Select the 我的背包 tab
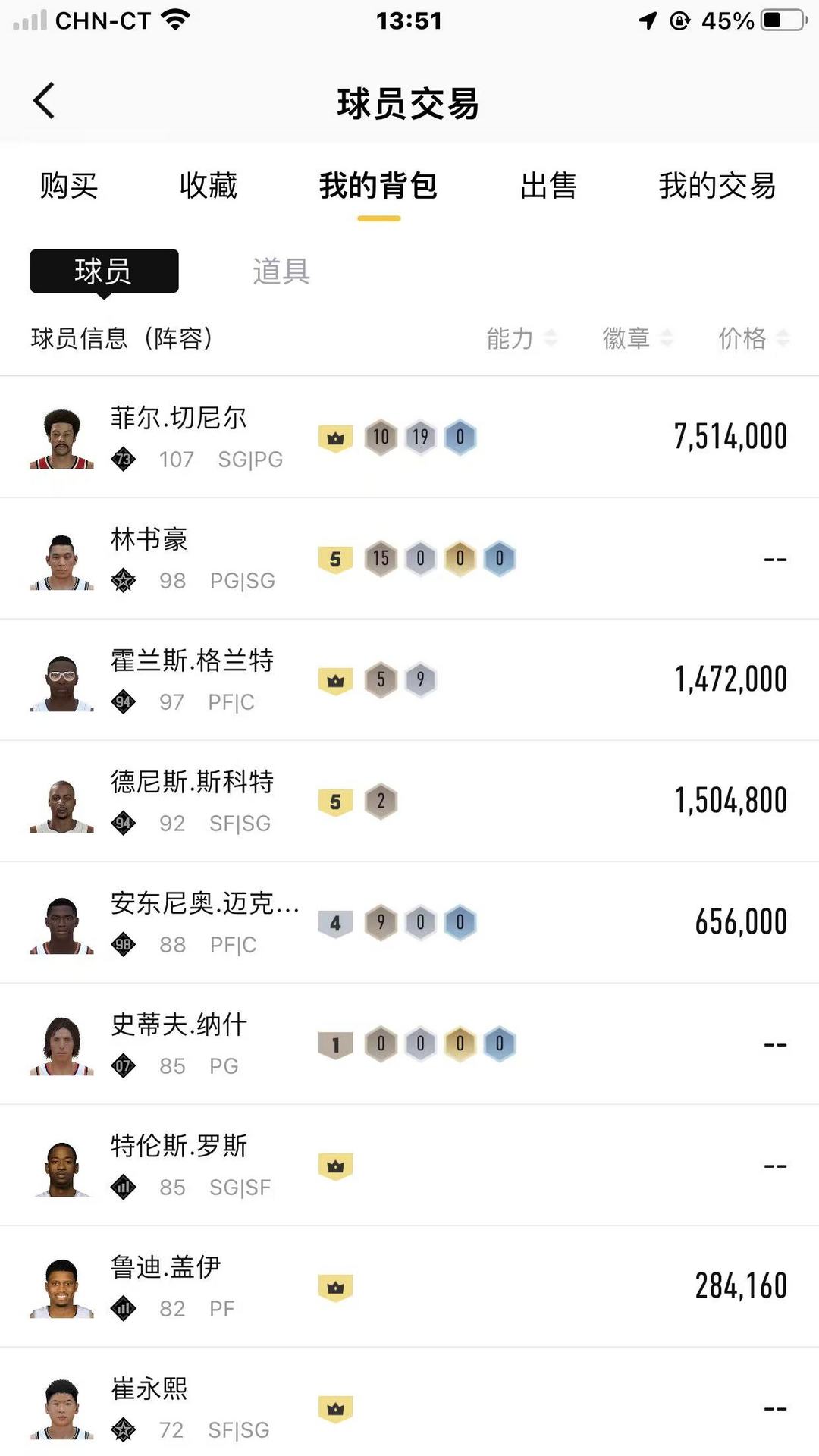Image resolution: width=819 pixels, height=1456 pixels. [x=378, y=186]
